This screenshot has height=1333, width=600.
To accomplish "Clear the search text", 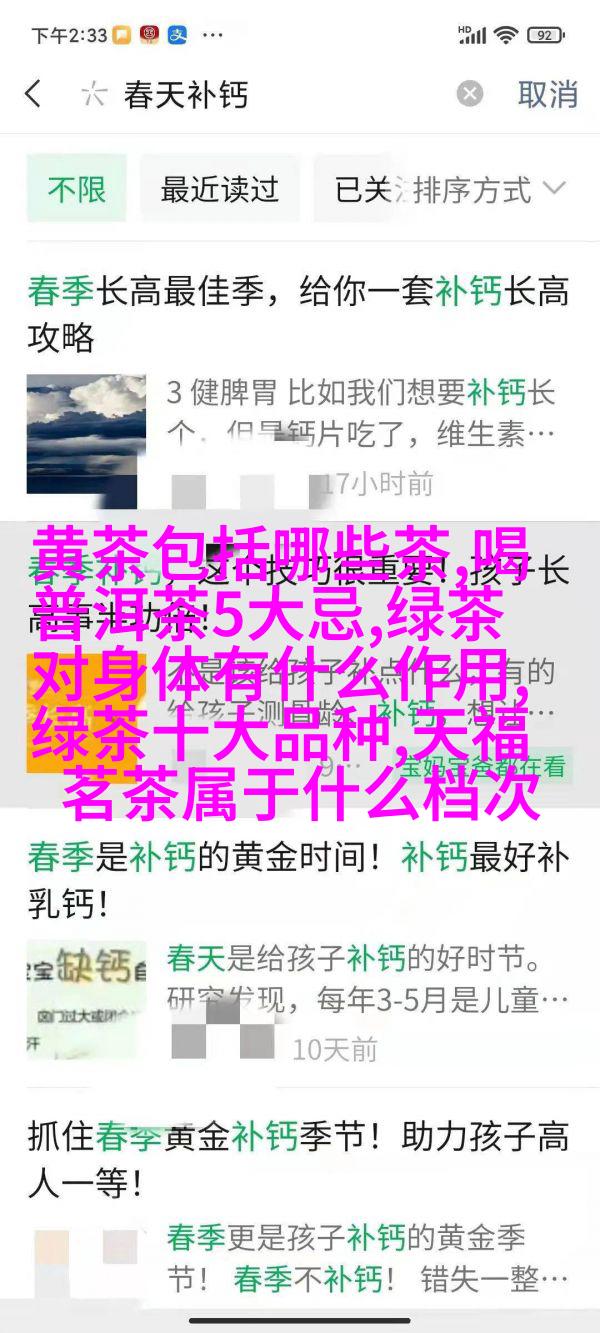I will (x=469, y=94).
